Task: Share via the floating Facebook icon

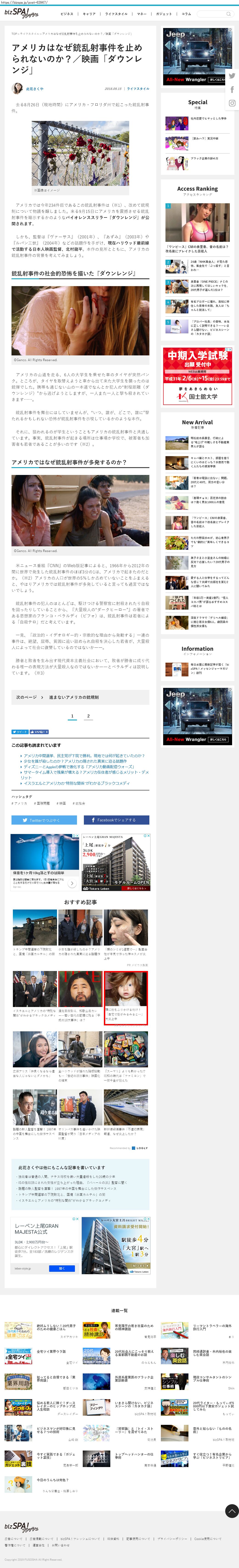Action: click(x=232, y=89)
